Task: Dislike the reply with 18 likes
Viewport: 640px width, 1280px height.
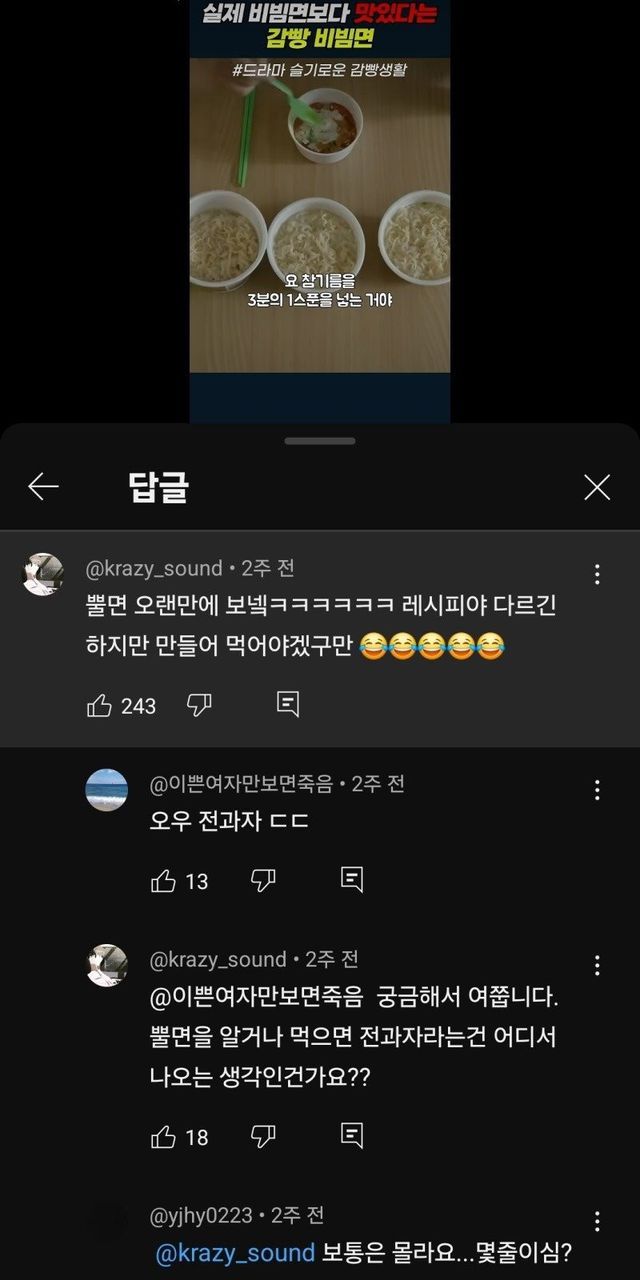Action: click(263, 1136)
